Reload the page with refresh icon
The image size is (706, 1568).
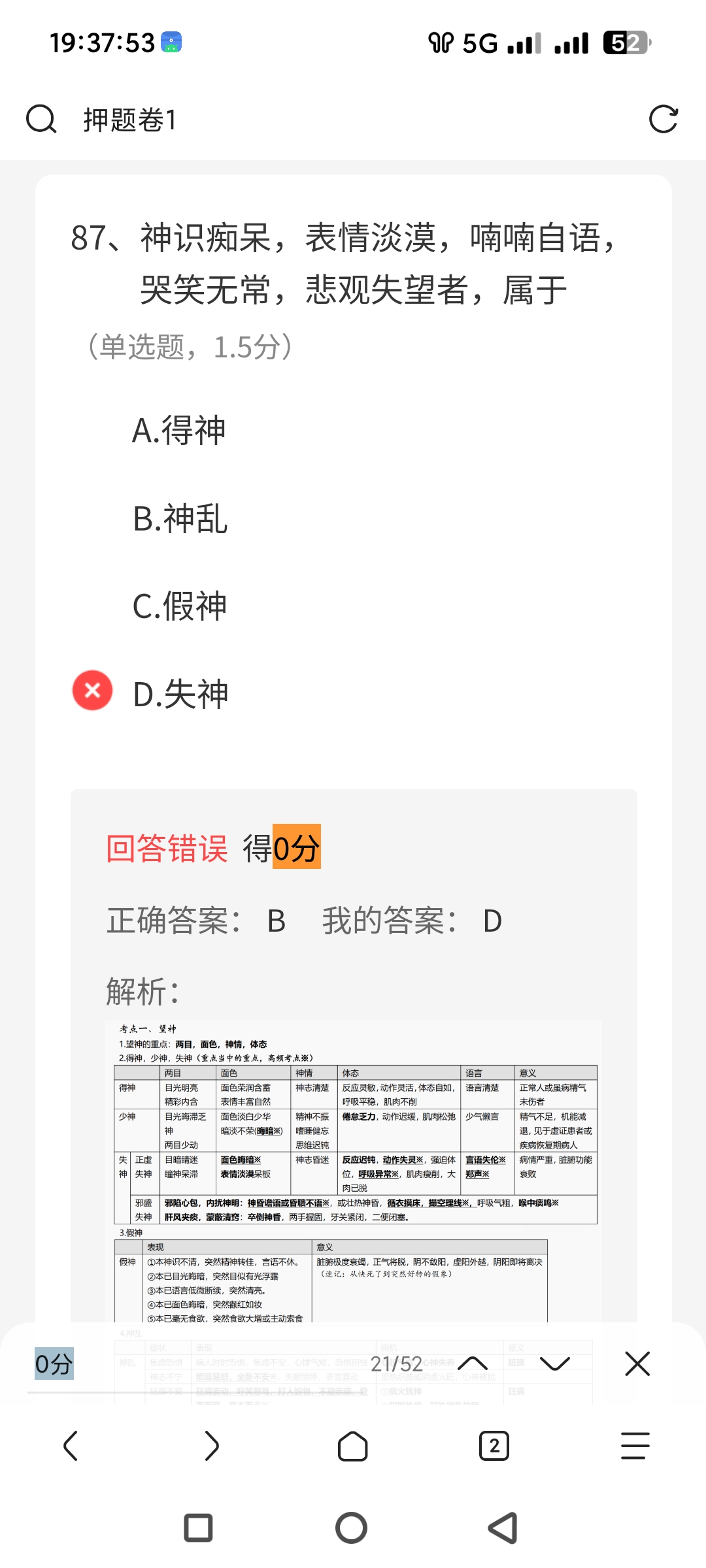coord(663,120)
